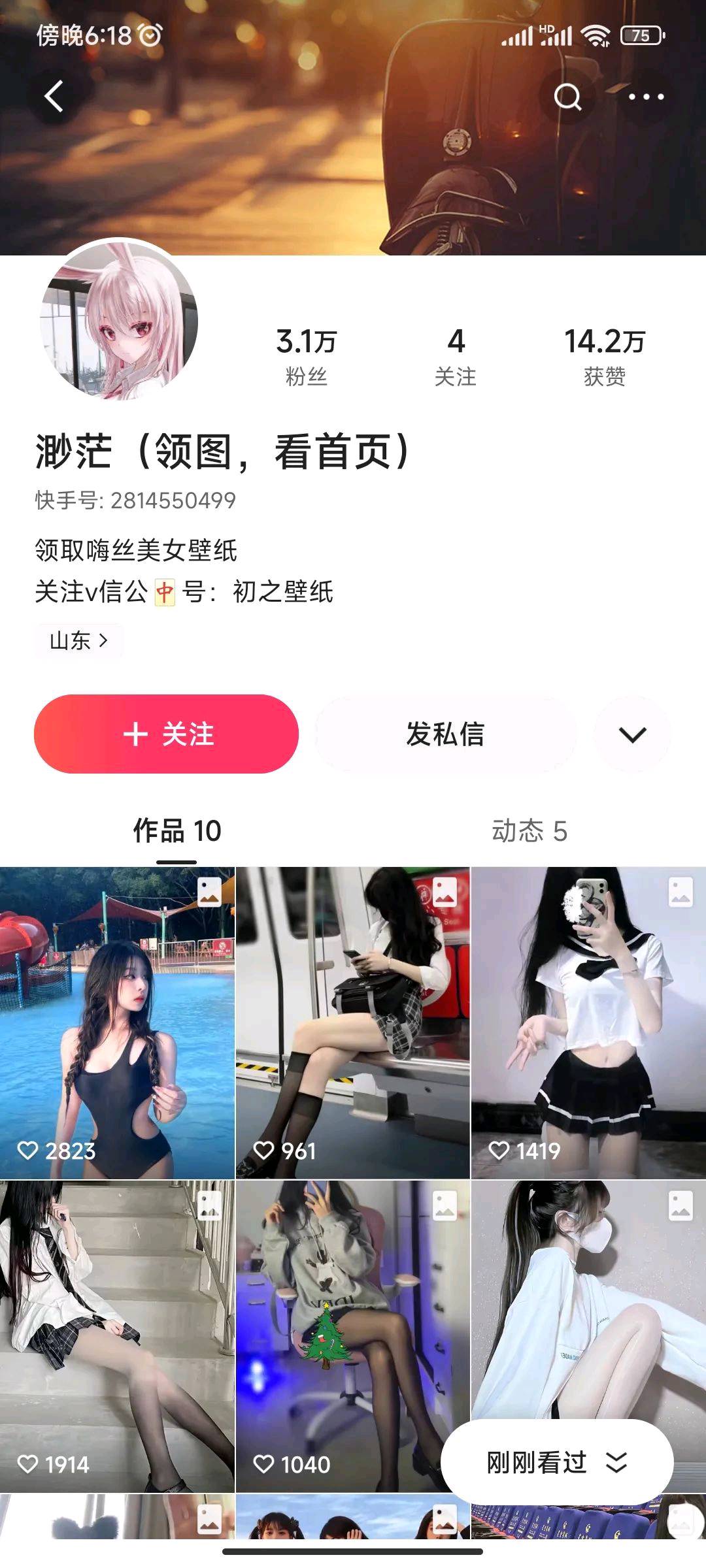Follow this user with 关注 button
The height and width of the screenshot is (1568, 706).
coord(166,734)
